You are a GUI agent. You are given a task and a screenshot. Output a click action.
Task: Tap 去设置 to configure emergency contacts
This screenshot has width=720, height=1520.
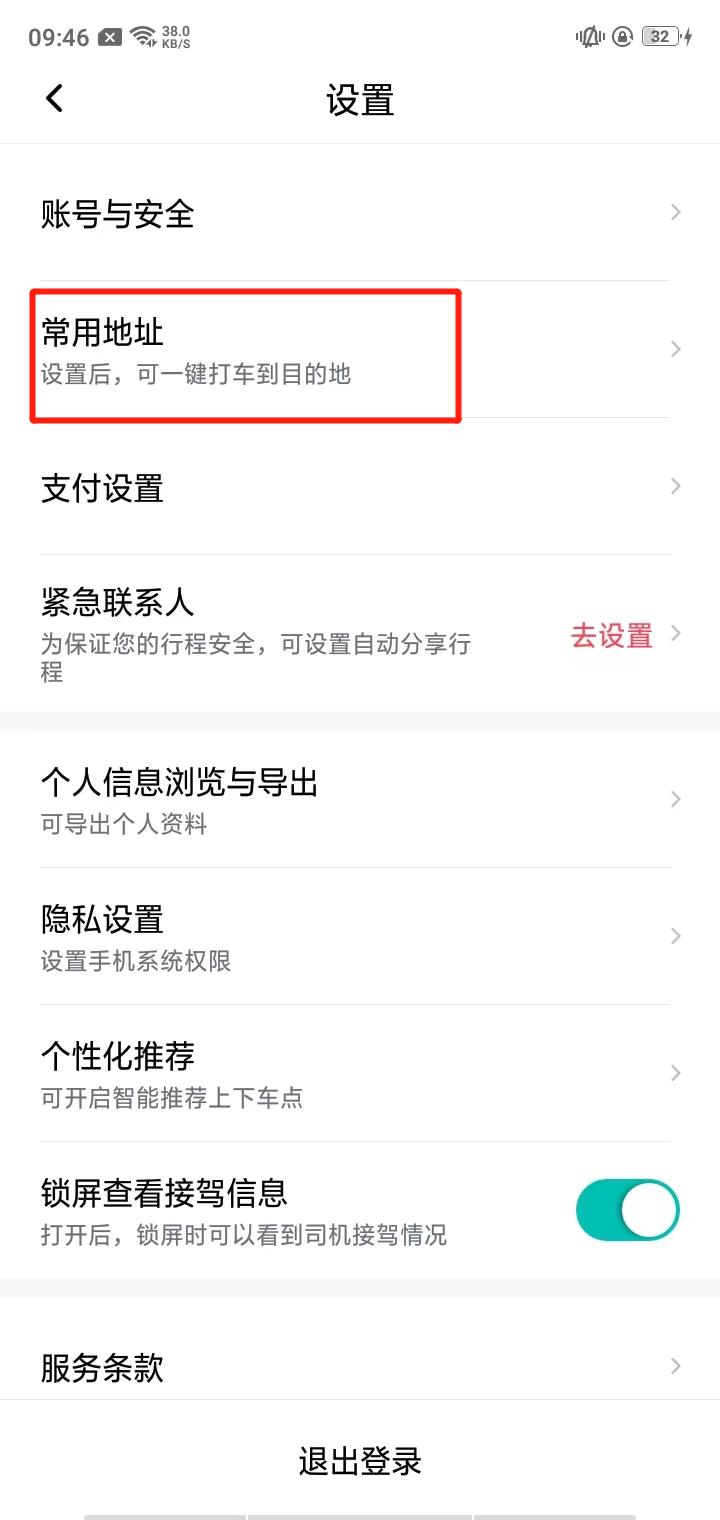612,635
